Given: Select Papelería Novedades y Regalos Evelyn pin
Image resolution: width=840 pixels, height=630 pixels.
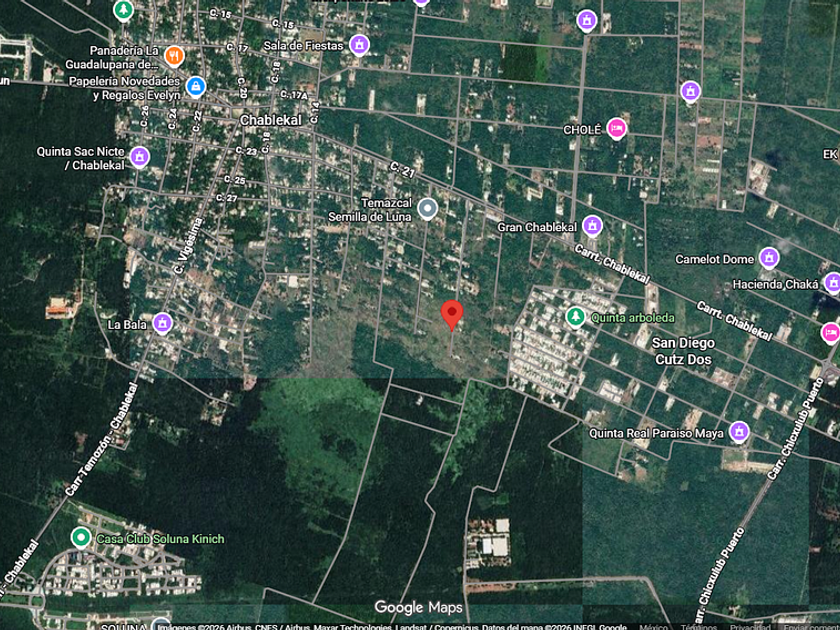Looking at the screenshot, I should (196, 86).
